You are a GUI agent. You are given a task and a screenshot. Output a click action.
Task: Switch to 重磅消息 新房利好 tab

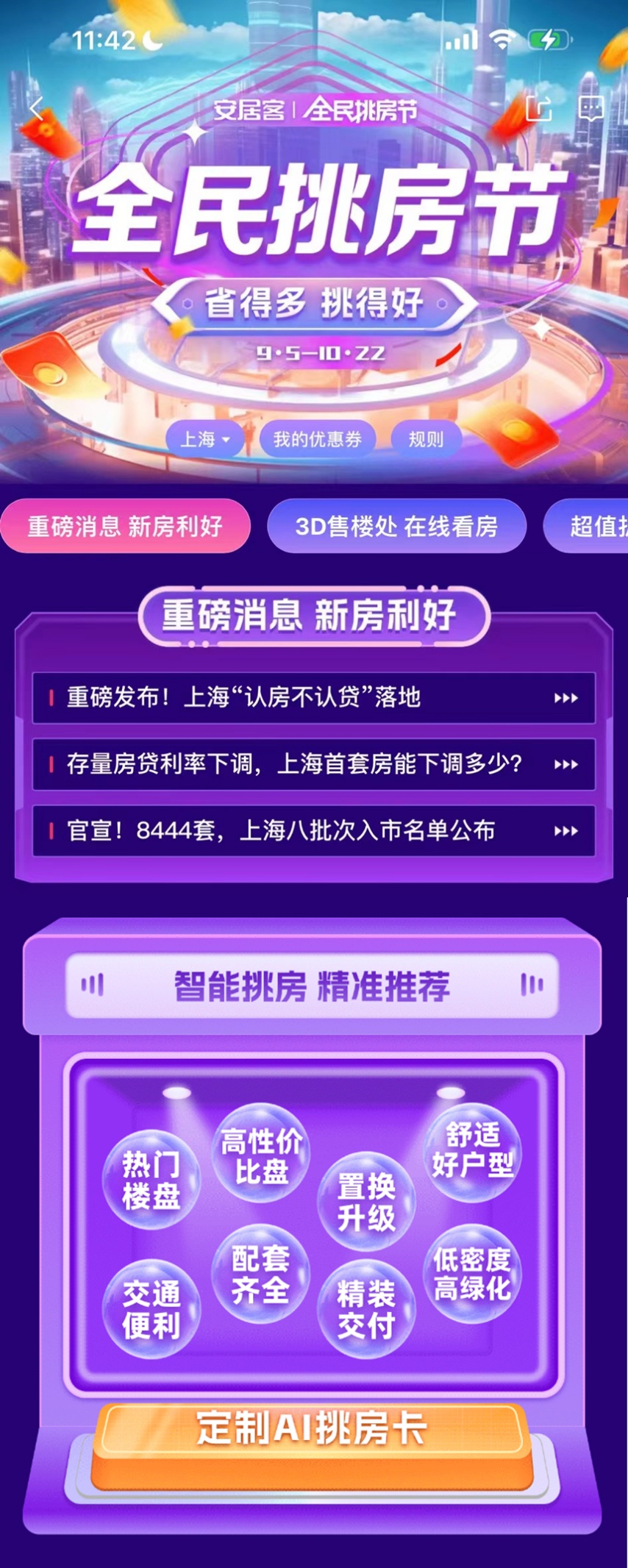coord(125,526)
